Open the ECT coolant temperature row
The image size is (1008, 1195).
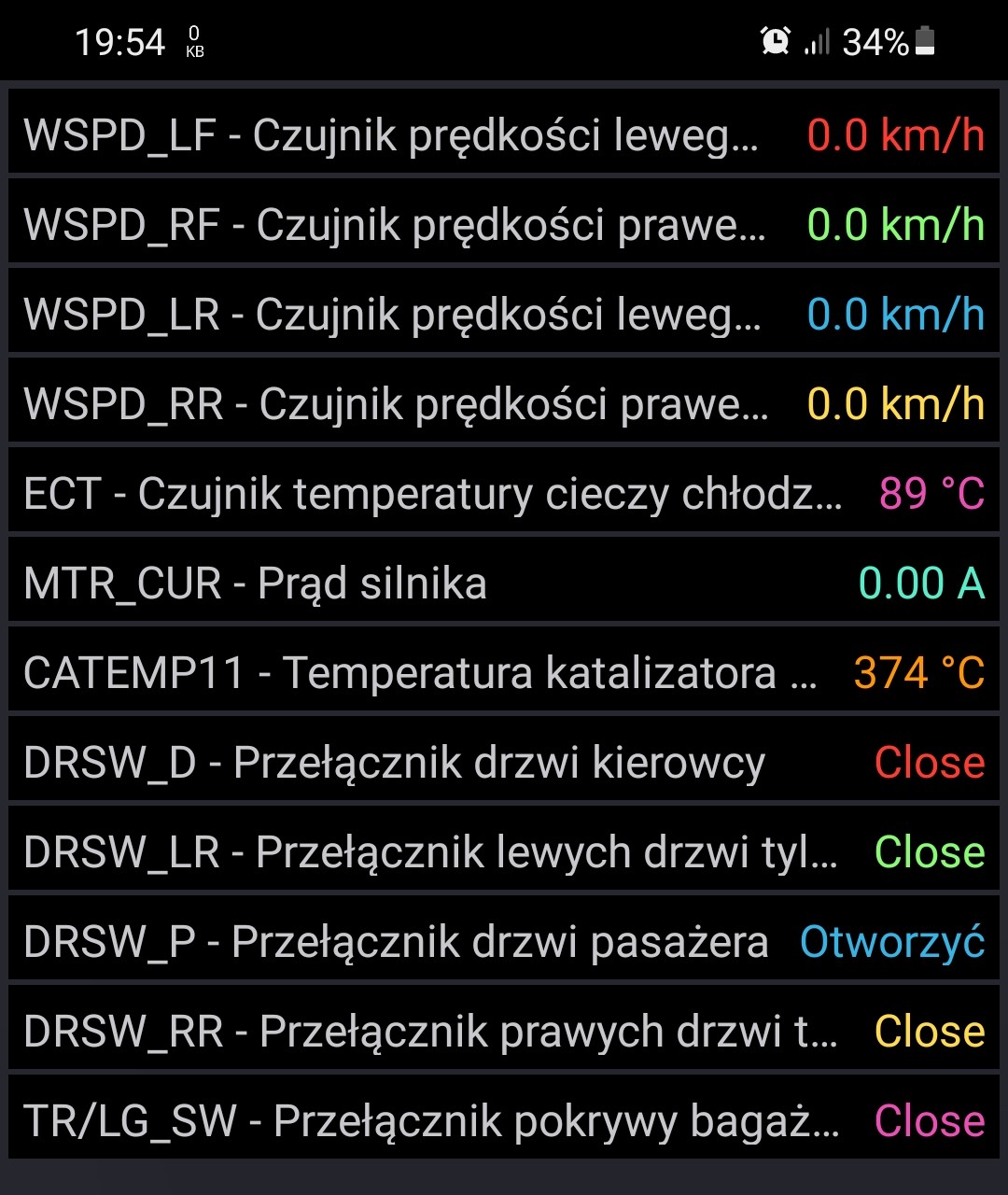click(x=504, y=494)
